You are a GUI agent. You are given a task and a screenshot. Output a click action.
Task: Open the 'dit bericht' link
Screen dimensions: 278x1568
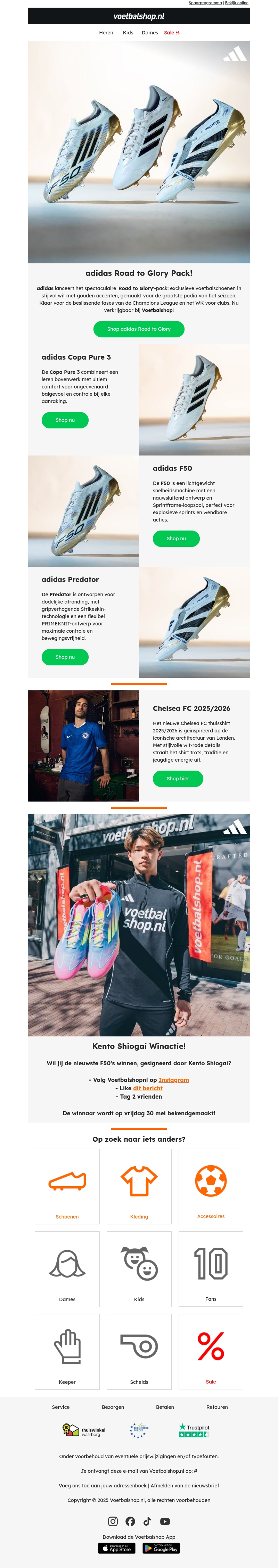tap(148, 1088)
